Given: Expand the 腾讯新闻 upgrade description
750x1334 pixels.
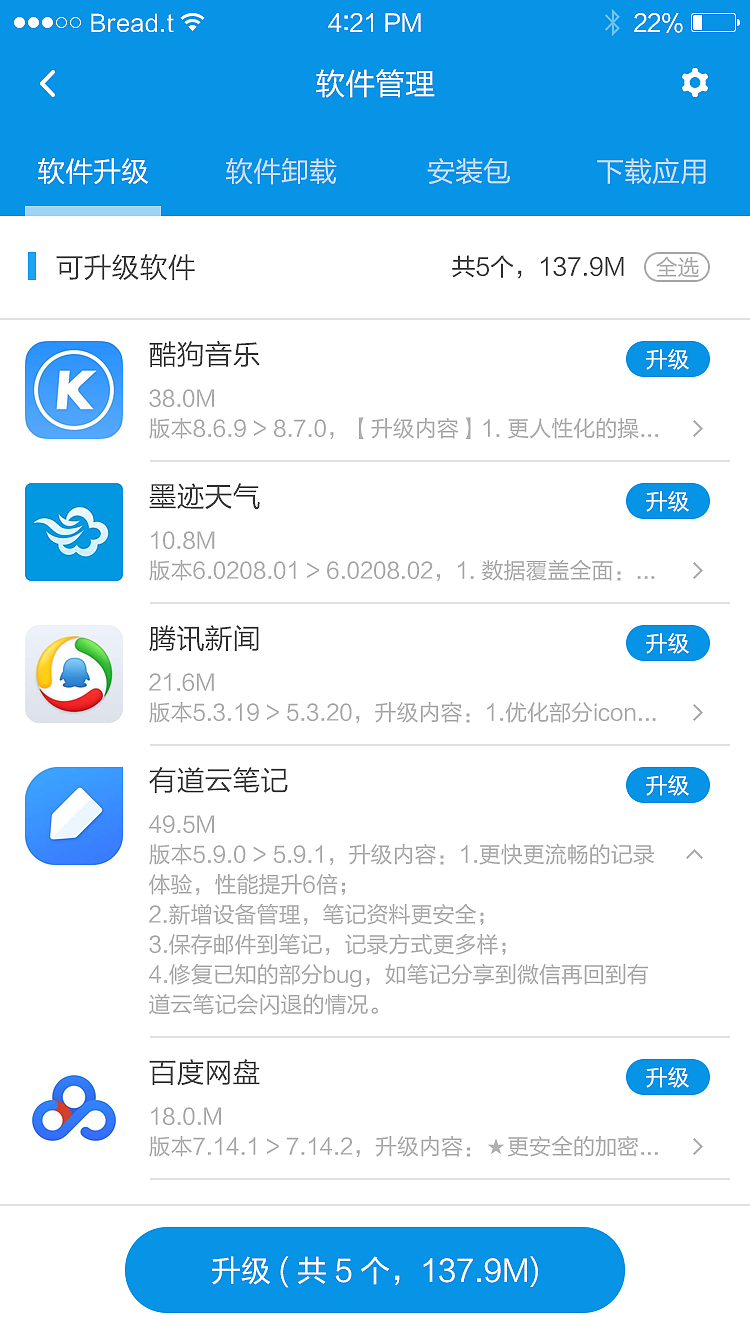Looking at the screenshot, I should tap(698, 713).
